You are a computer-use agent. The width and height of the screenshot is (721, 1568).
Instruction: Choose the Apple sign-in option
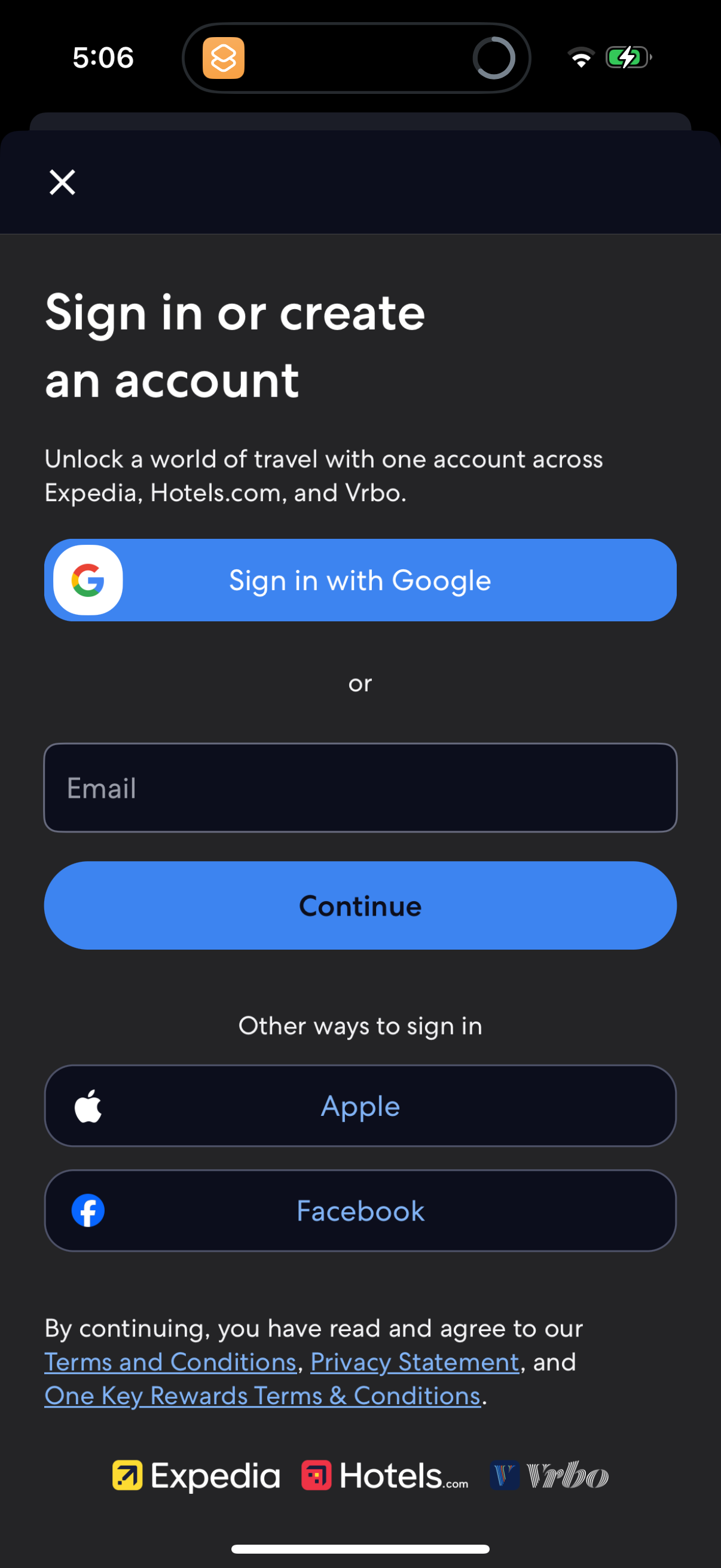(x=360, y=1105)
